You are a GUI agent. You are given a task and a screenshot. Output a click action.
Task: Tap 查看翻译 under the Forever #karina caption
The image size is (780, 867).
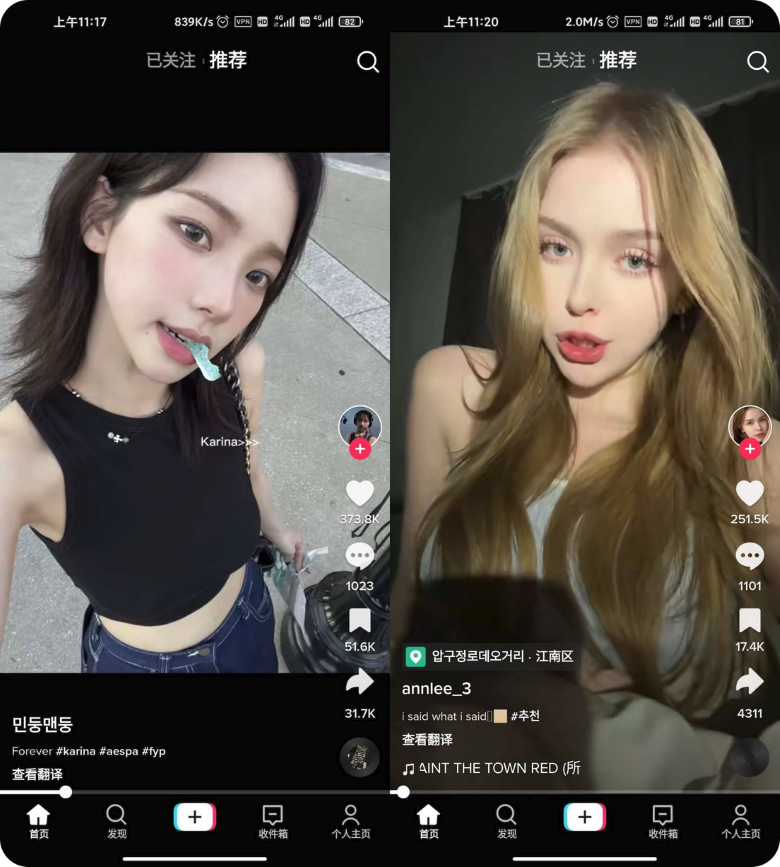click(x=37, y=774)
